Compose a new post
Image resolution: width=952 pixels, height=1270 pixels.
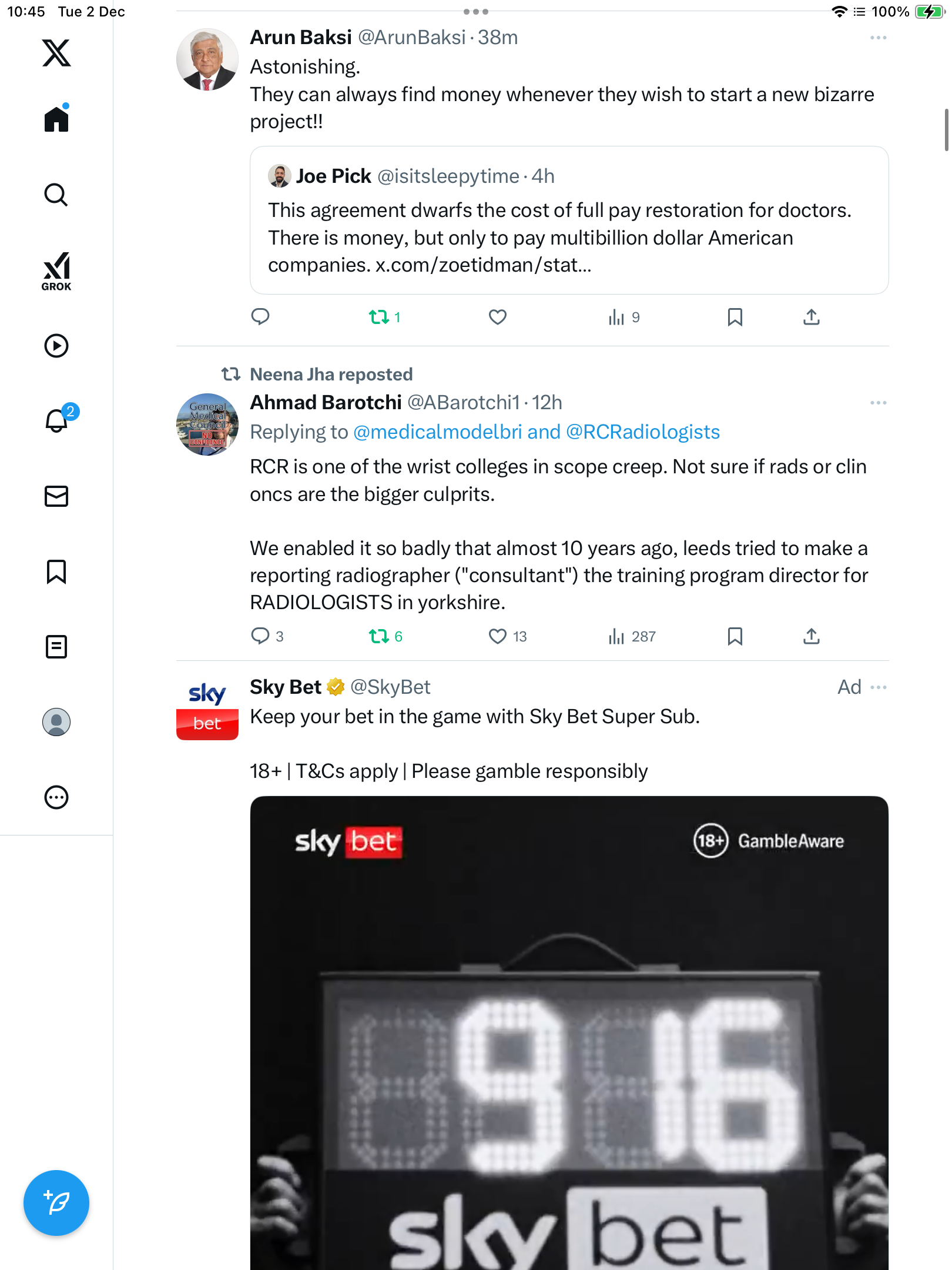click(56, 1202)
